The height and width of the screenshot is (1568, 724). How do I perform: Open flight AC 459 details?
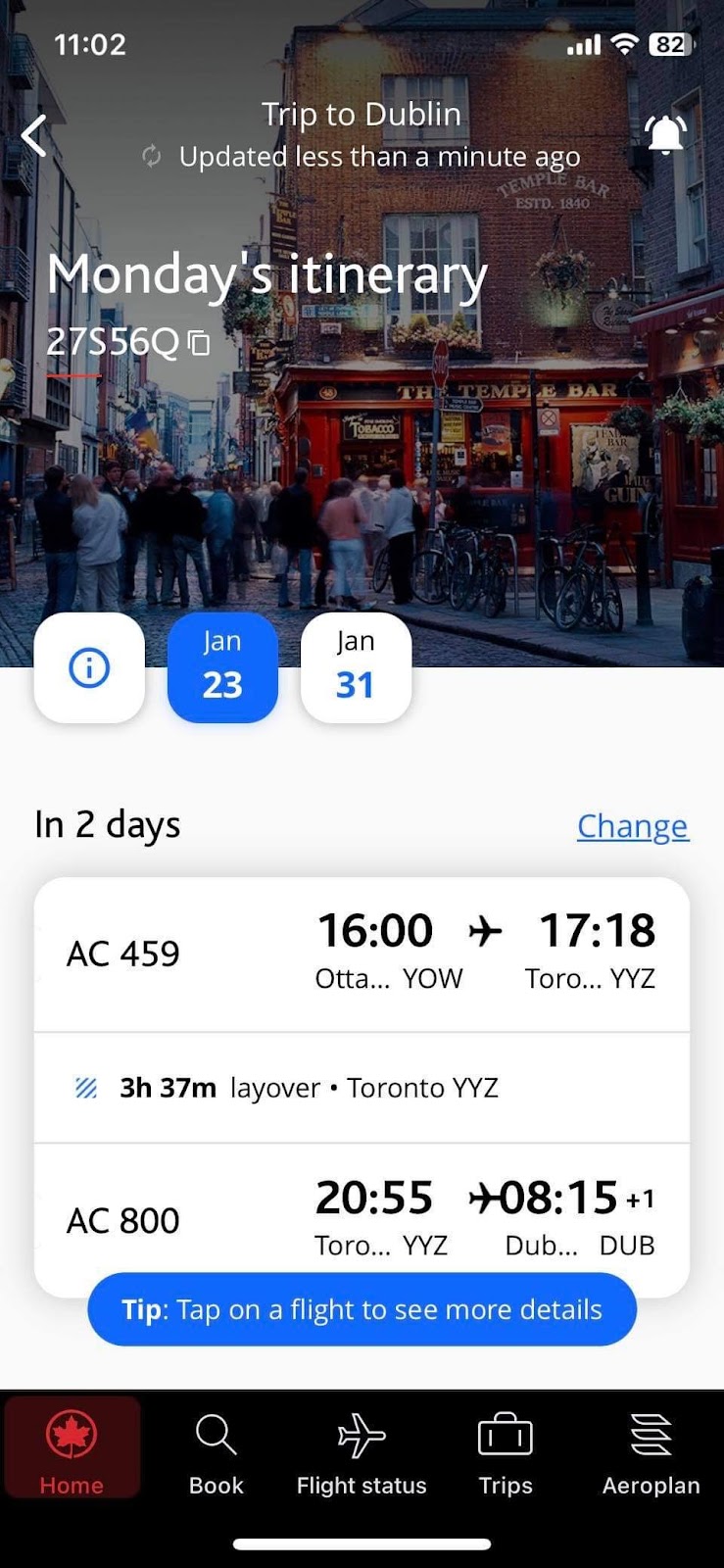click(362, 954)
